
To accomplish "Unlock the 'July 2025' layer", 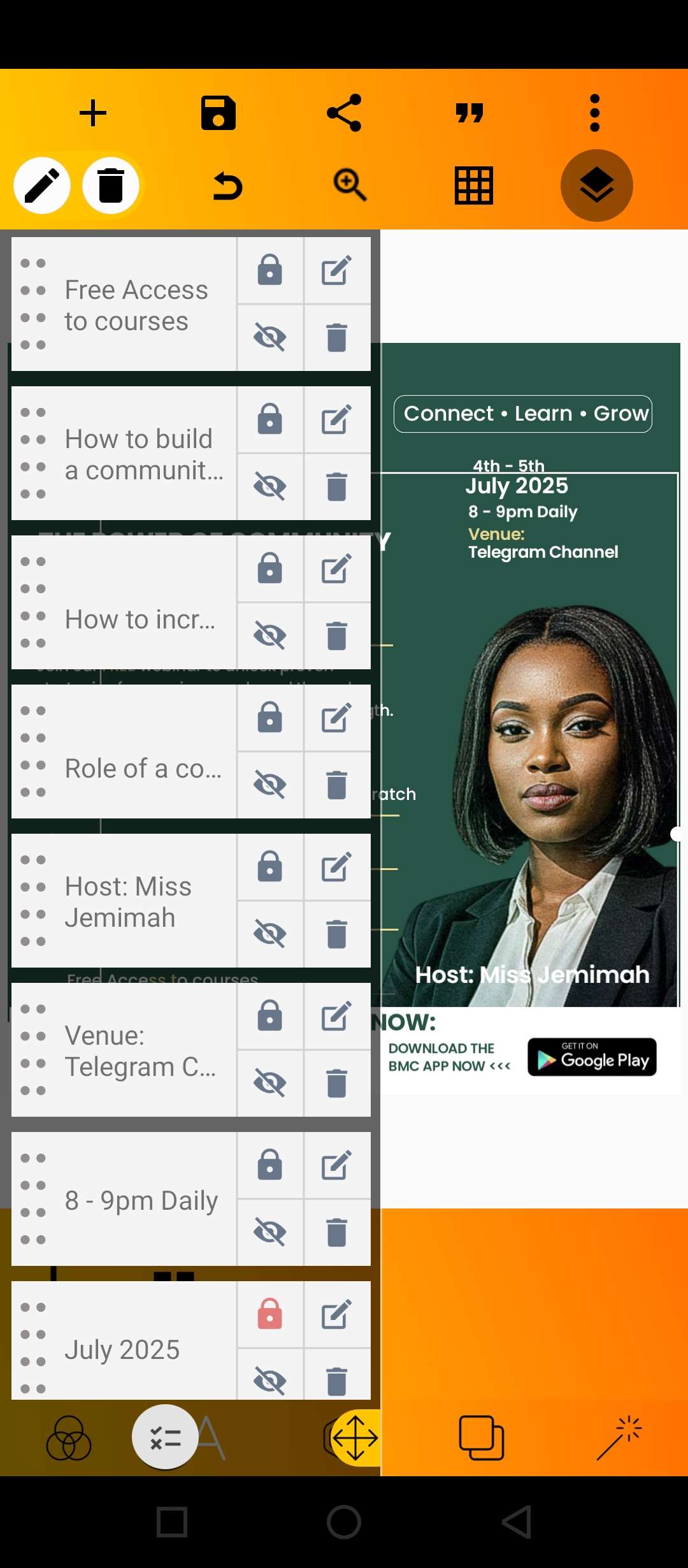I will (x=270, y=1313).
